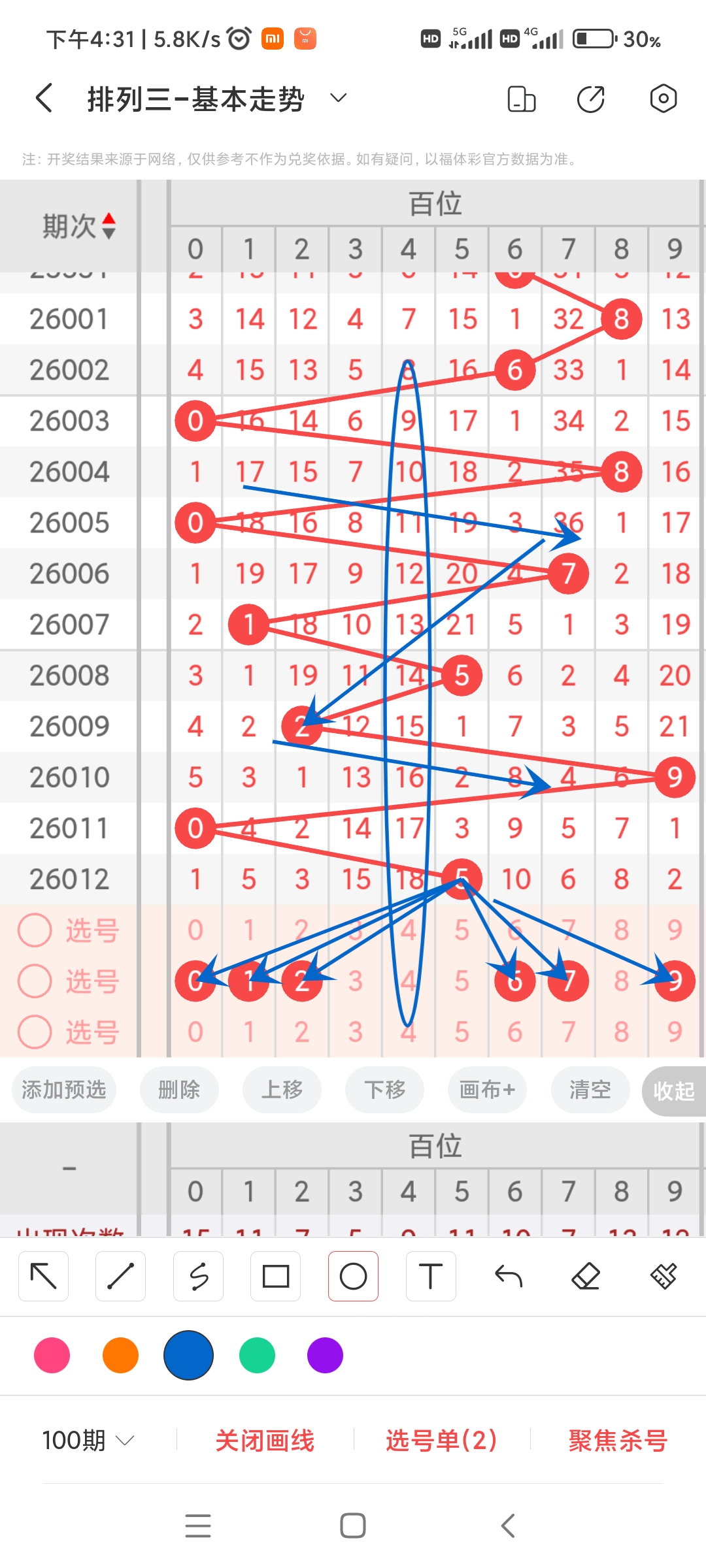The height and width of the screenshot is (1568, 706).
Task: Select the straight line tool
Action: [120, 1275]
